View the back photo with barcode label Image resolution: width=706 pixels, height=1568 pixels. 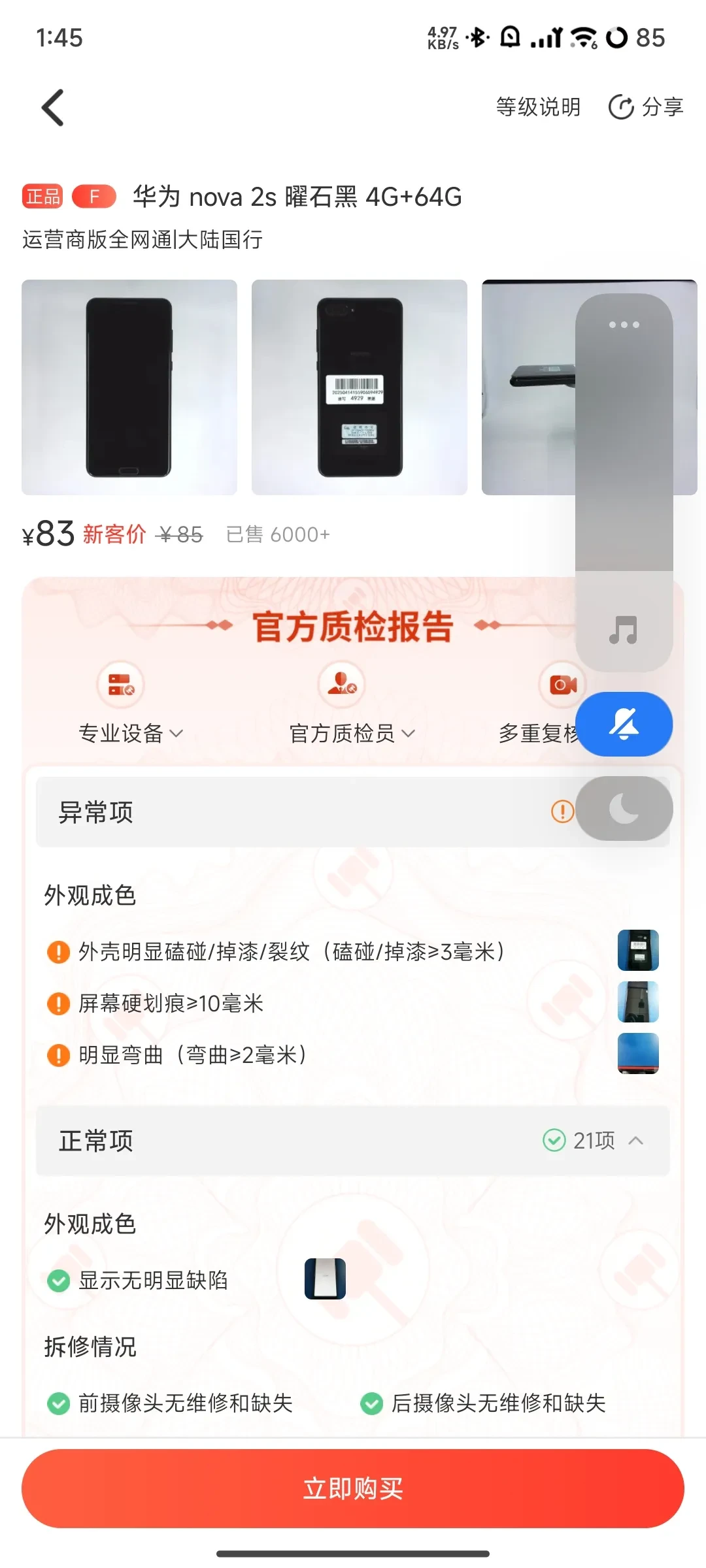pyautogui.click(x=360, y=387)
